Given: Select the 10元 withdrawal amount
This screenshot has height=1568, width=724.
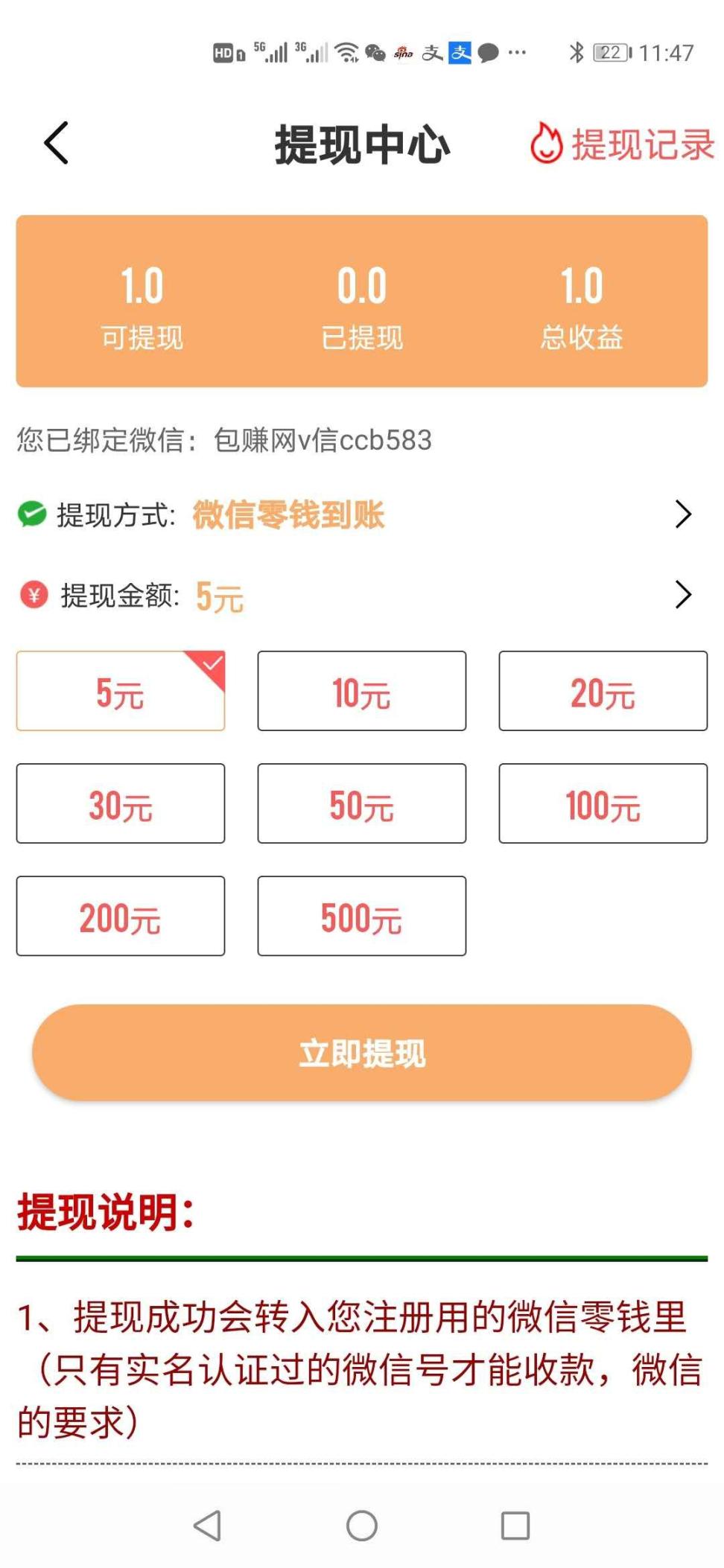Looking at the screenshot, I should (362, 691).
